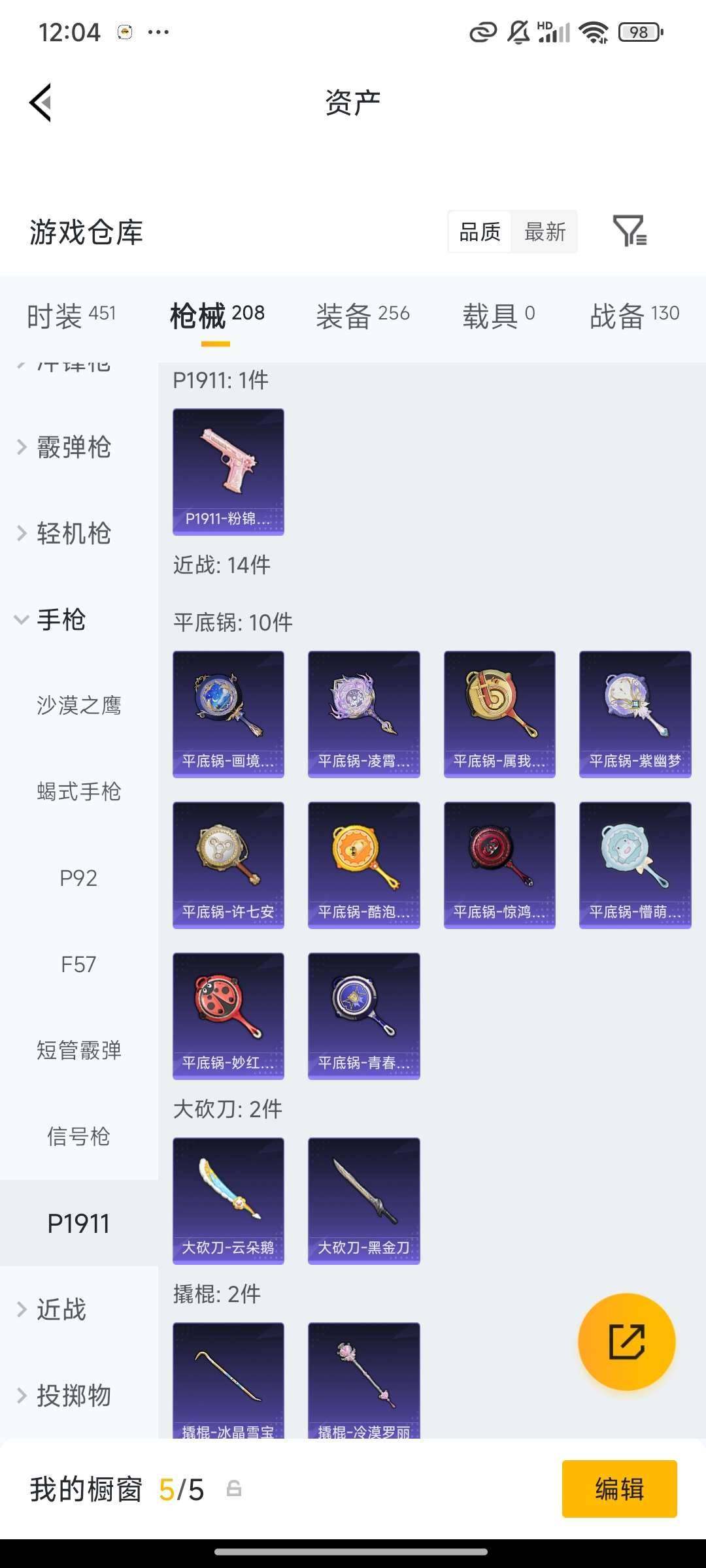Viewport: 706px width, 1568px height.
Task: Jump to the 信号枪 subcategory
Action: click(78, 1137)
